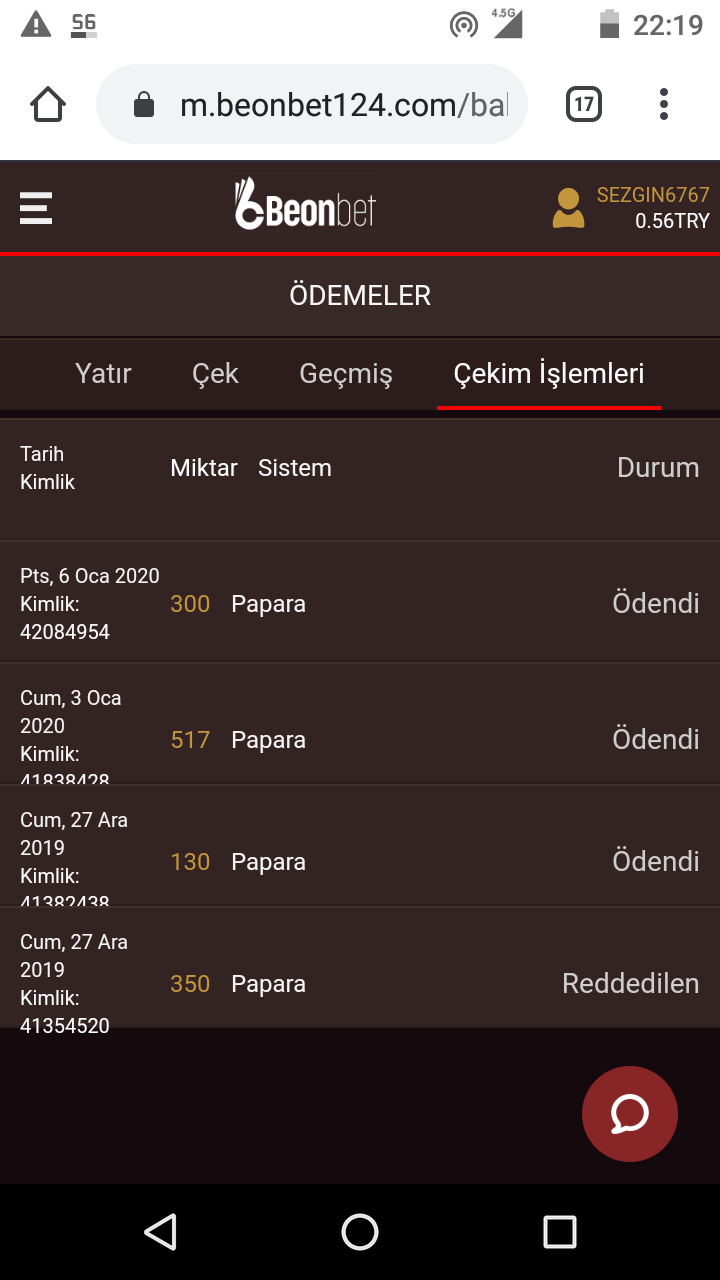
Task: Open the live chat bubble
Action: tap(630, 1114)
